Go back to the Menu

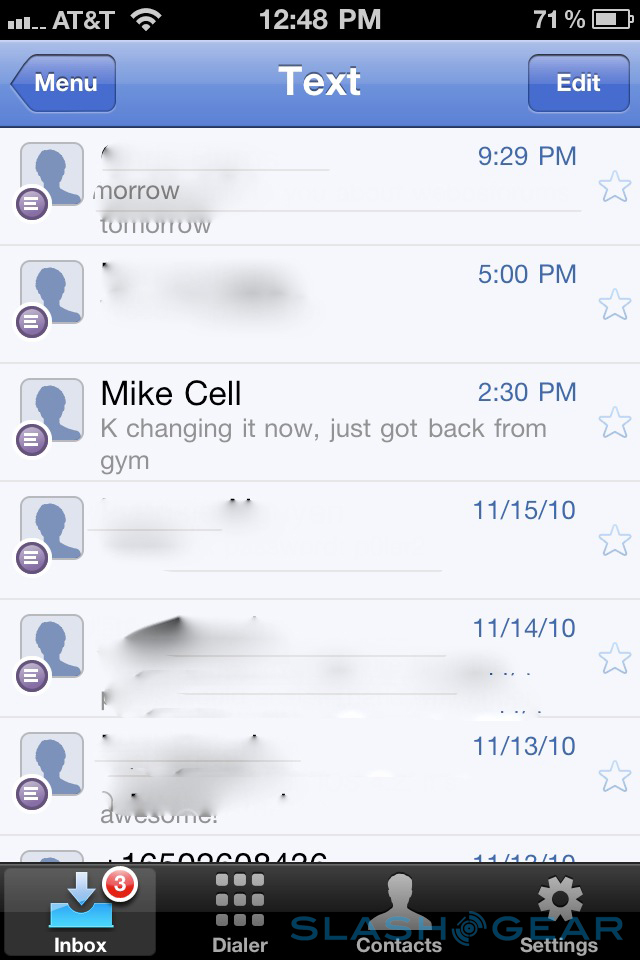coord(64,83)
